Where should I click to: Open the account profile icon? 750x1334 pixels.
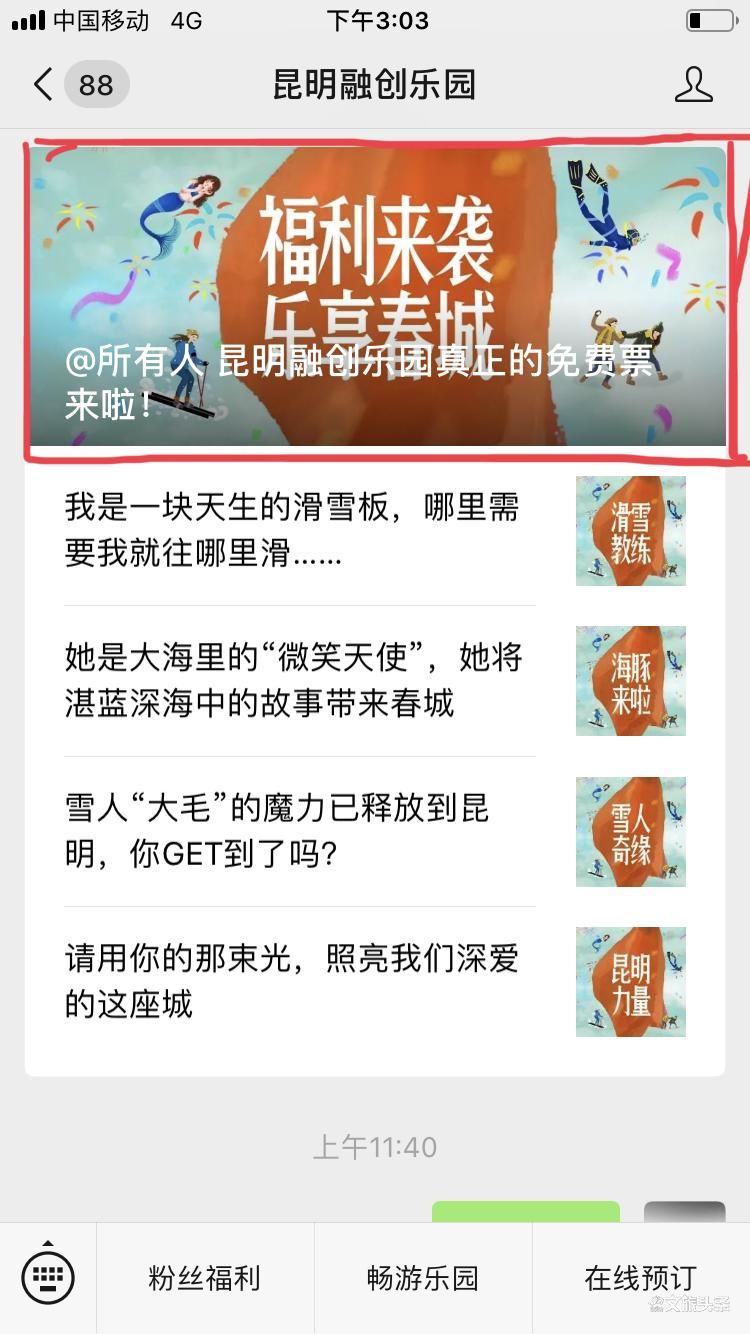click(x=693, y=85)
